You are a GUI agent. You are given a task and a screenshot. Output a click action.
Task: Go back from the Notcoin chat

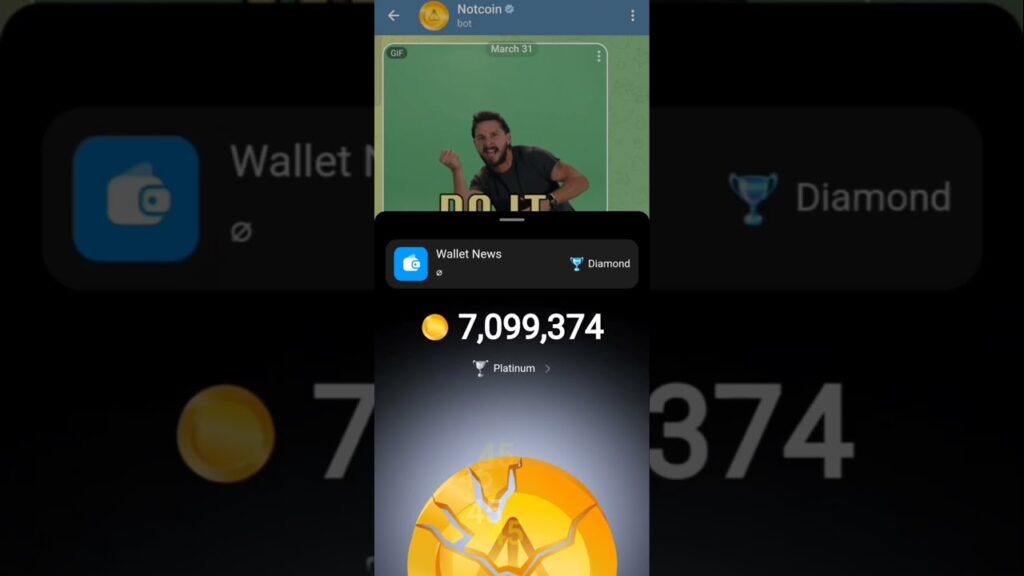tap(393, 15)
